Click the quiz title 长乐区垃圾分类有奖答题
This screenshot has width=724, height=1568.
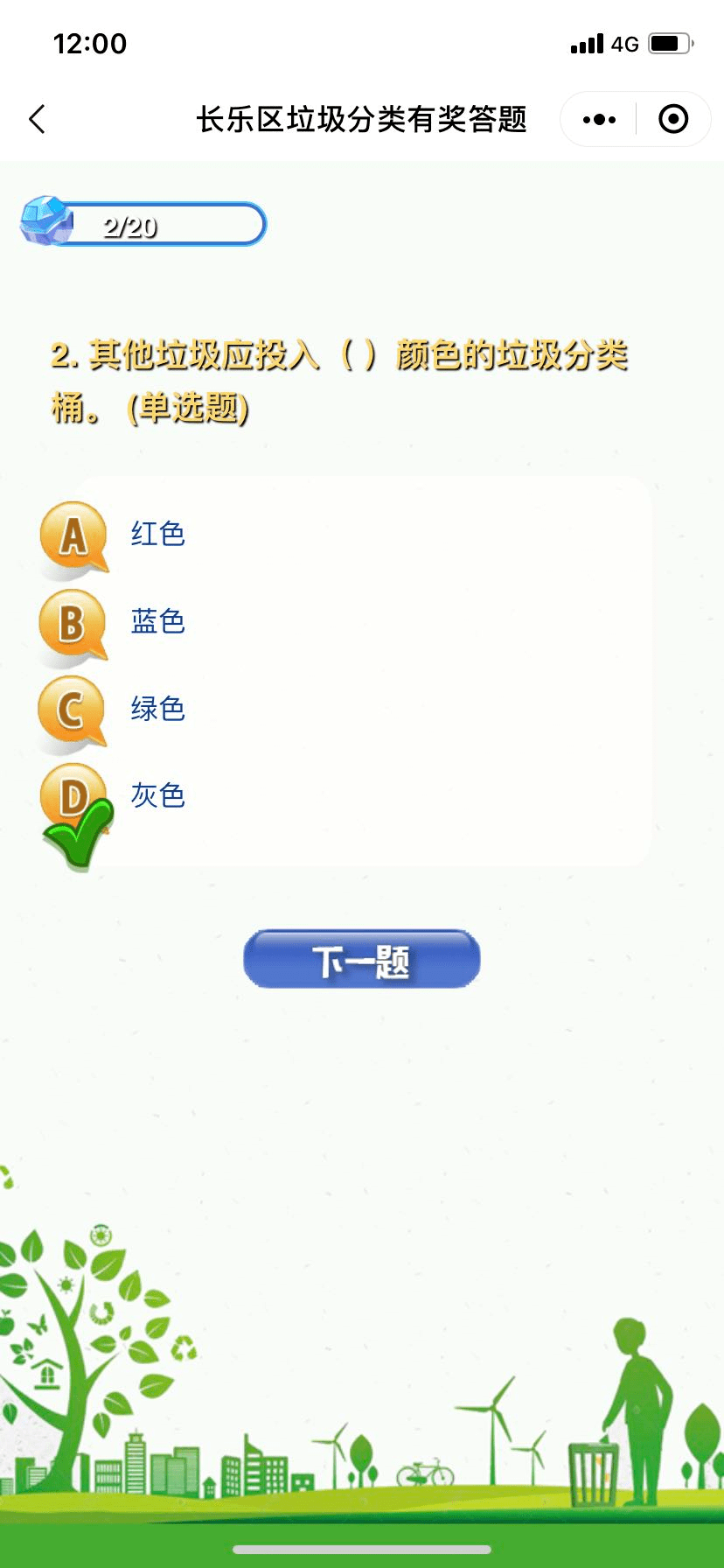[x=362, y=122]
